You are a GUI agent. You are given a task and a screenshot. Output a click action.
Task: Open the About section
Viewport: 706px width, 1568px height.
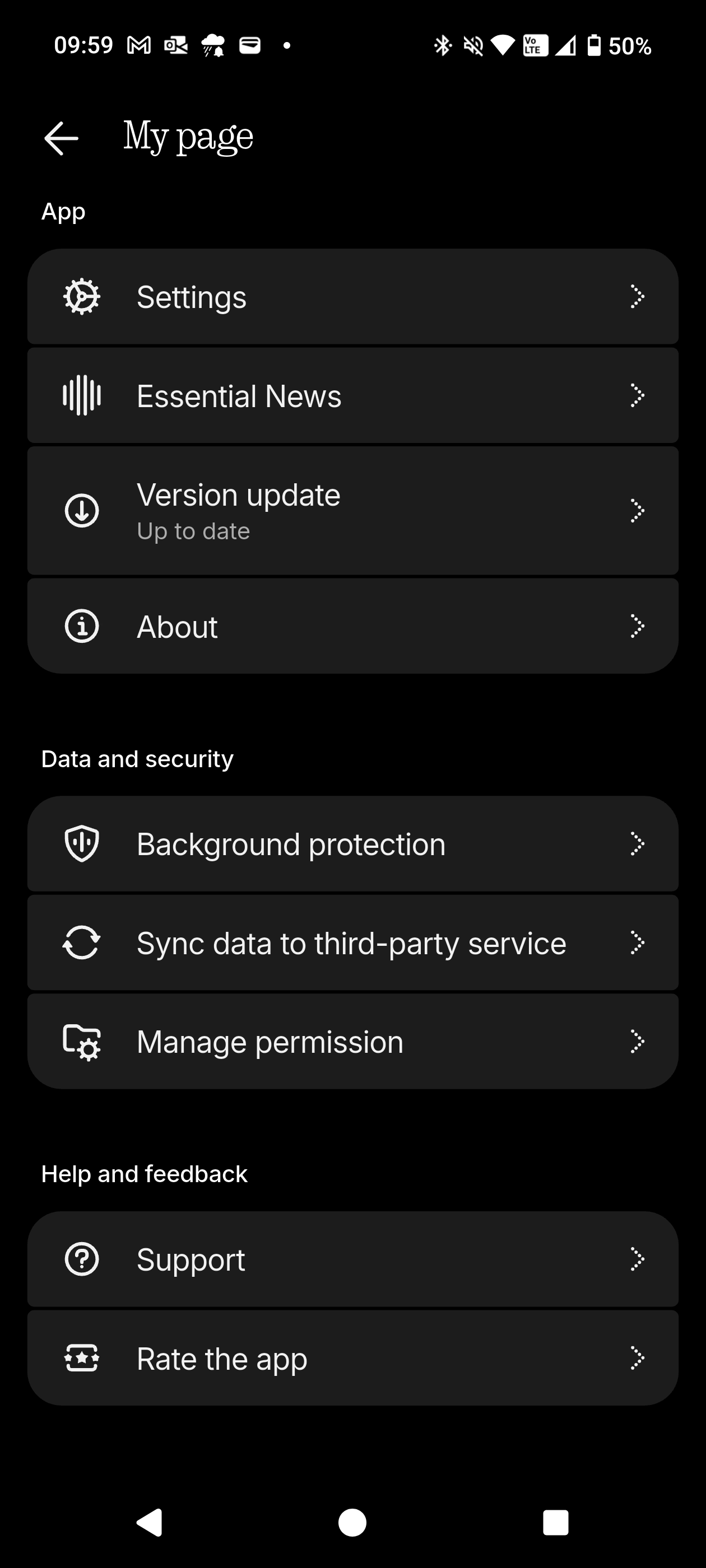point(352,626)
